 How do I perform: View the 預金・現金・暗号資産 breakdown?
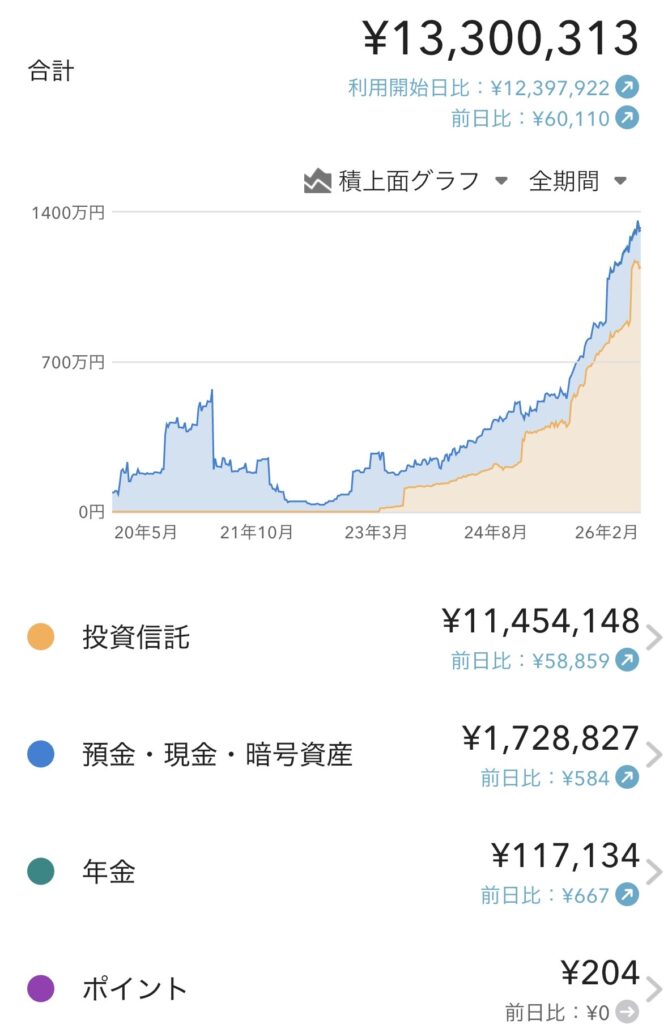click(334, 754)
